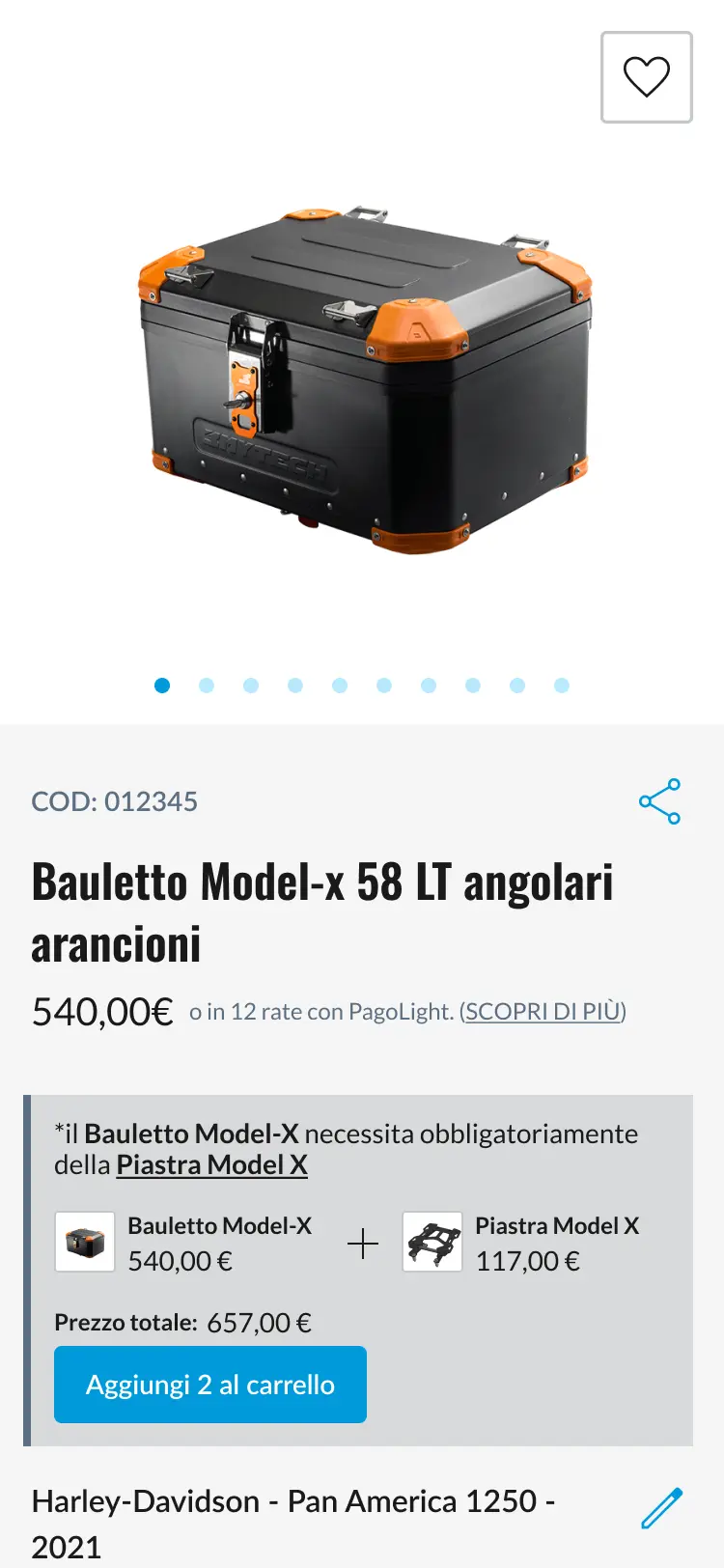724x1568 pixels.
Task: Select the first carousel navigation dot
Action: pos(162,685)
